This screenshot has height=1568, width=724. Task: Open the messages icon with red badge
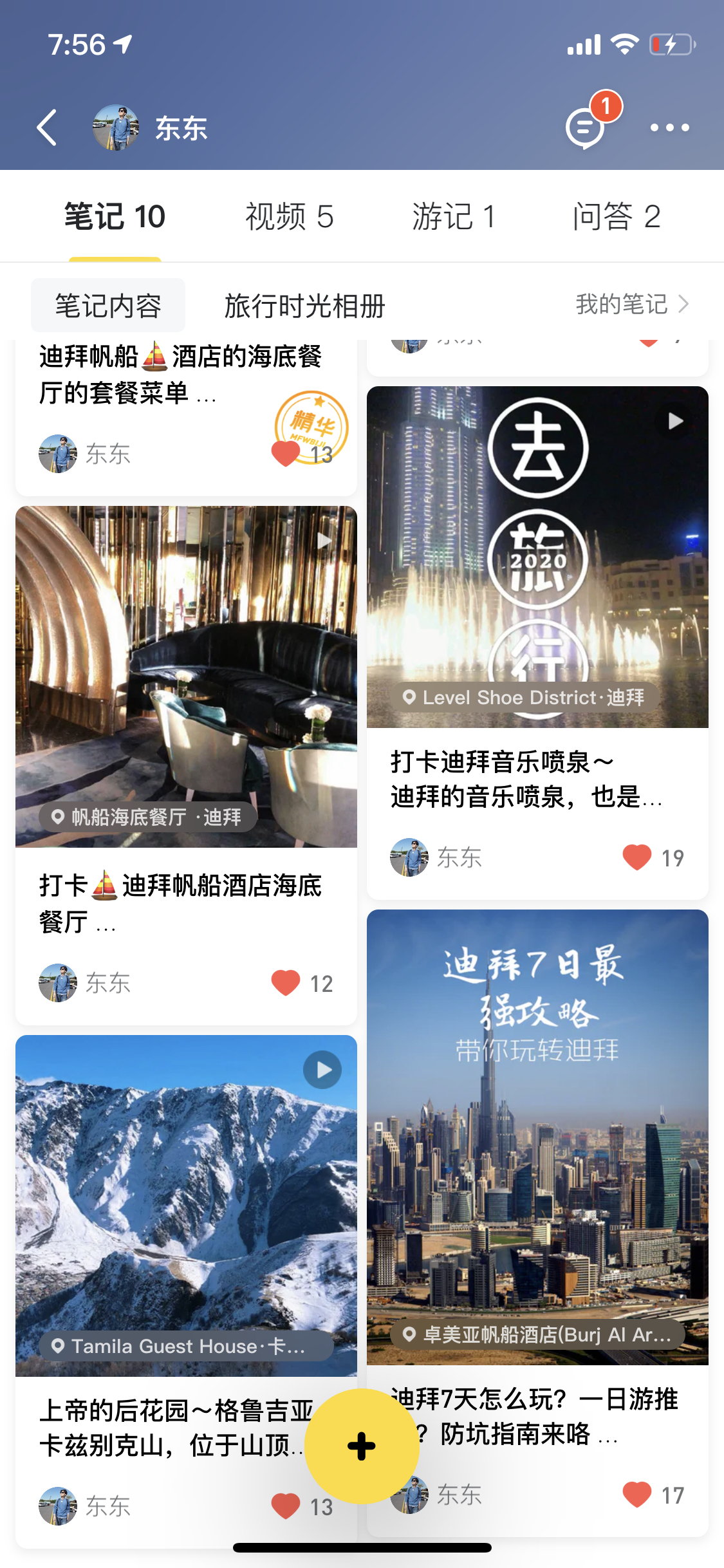point(586,127)
